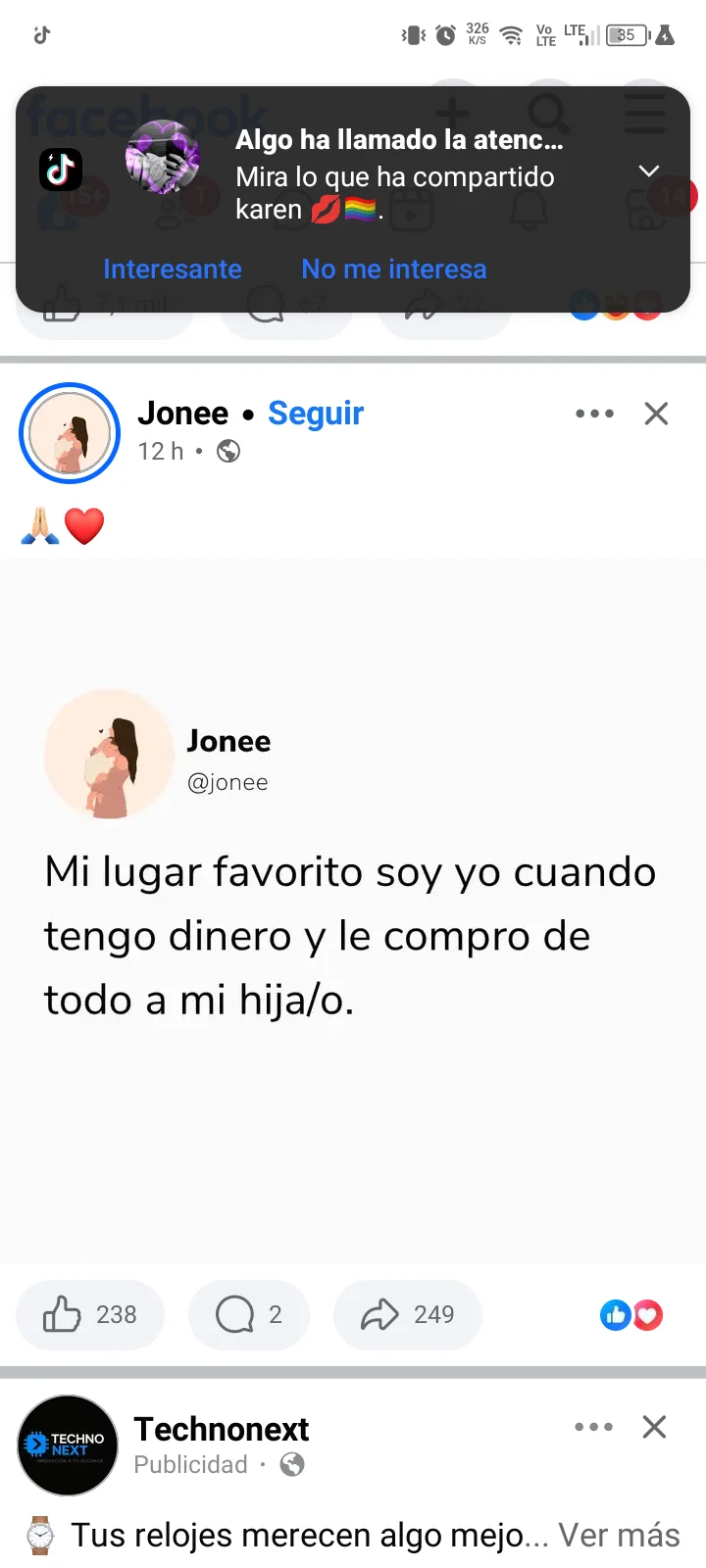Follow Jonee with the Seguir link
The width and height of the screenshot is (706, 1568).
coord(316,414)
